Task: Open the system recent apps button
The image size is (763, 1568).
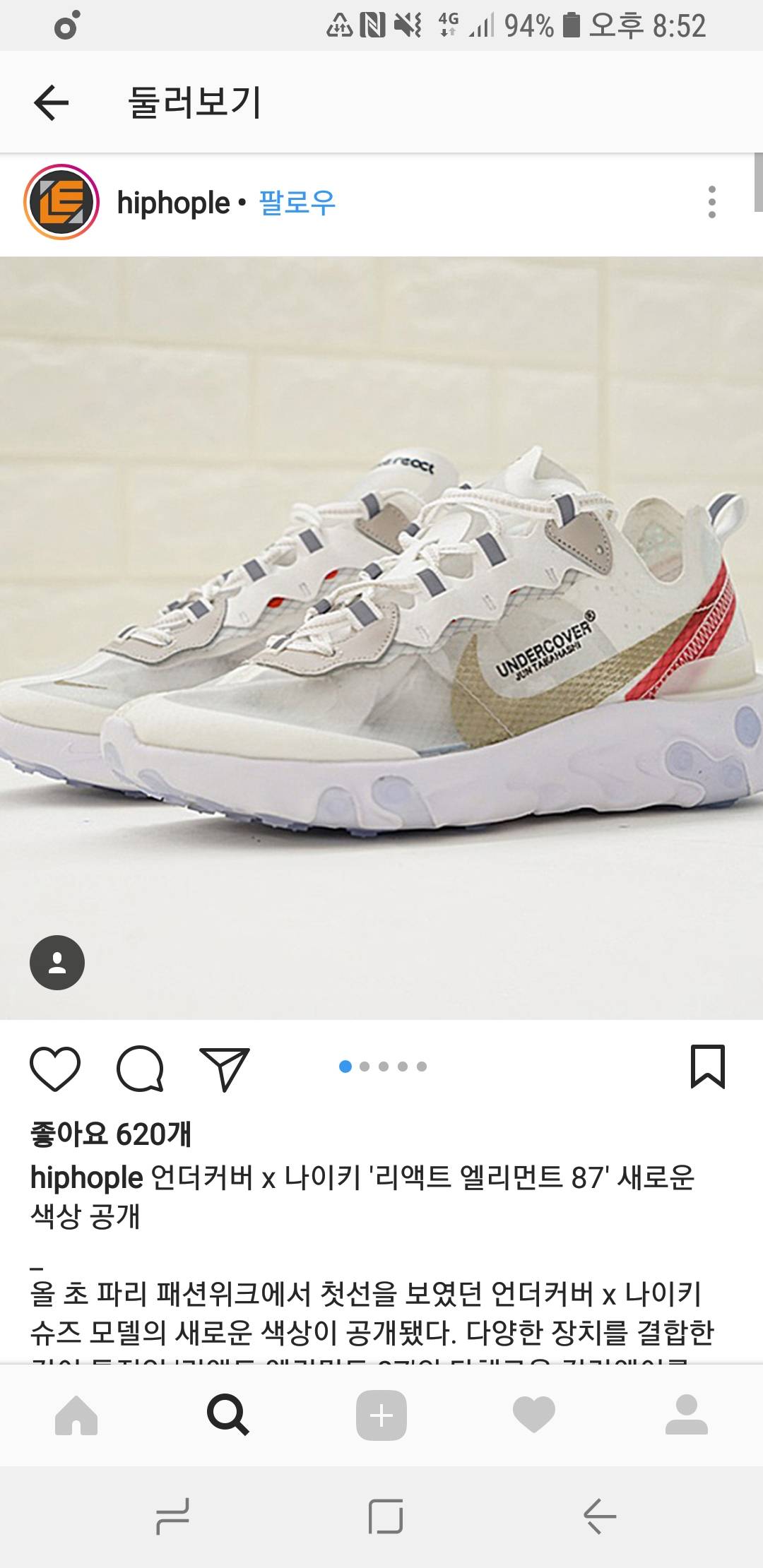Action: coord(172,1516)
